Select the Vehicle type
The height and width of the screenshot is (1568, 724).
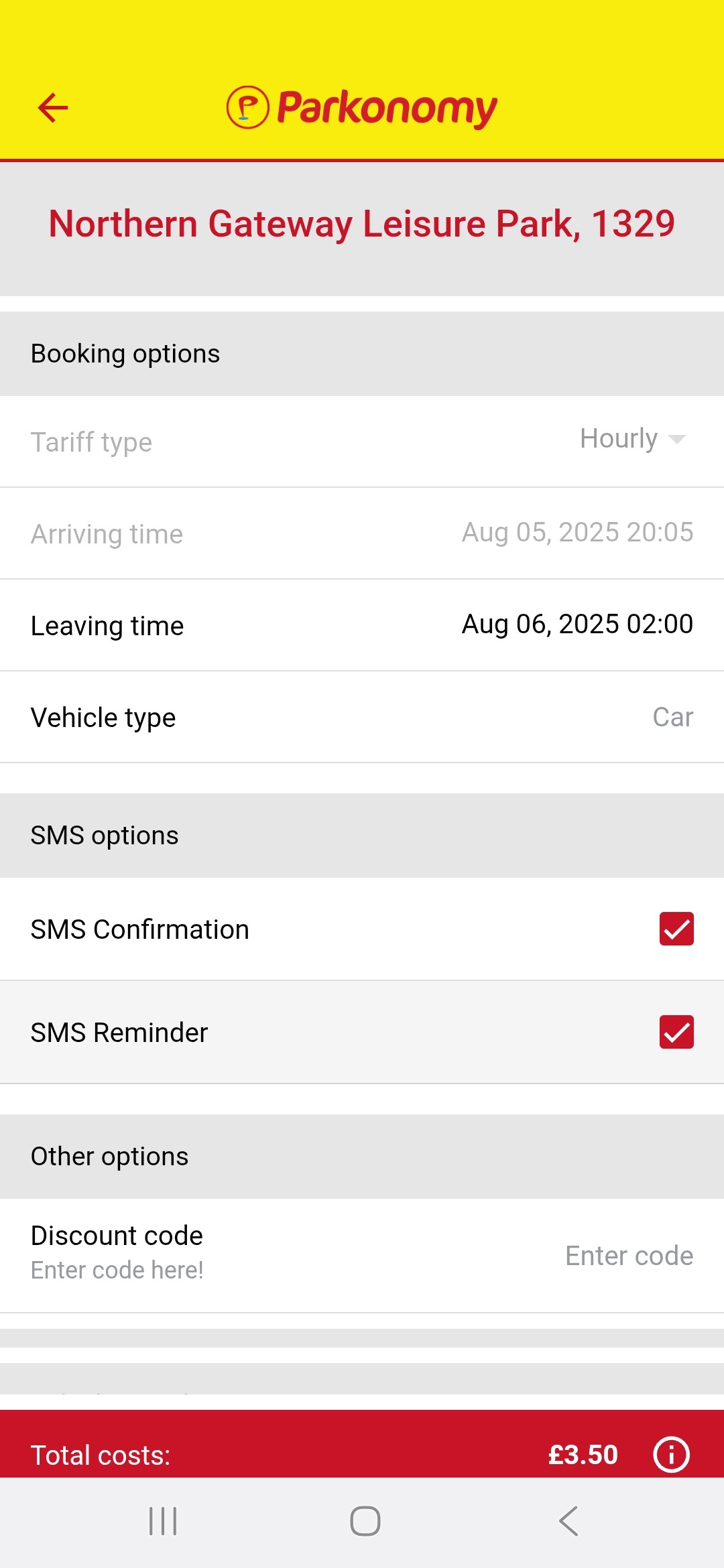(x=672, y=717)
